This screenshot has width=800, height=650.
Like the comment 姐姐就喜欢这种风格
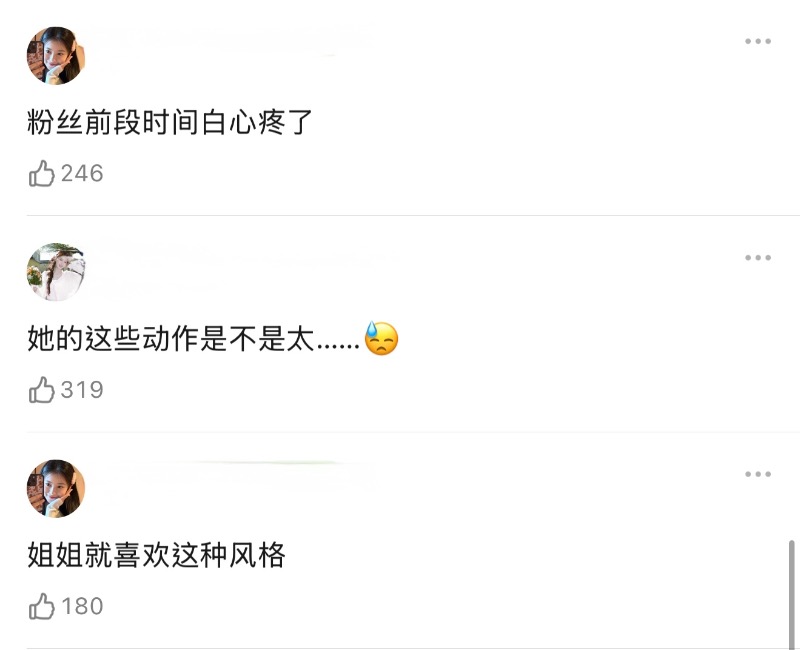[x=42, y=606]
